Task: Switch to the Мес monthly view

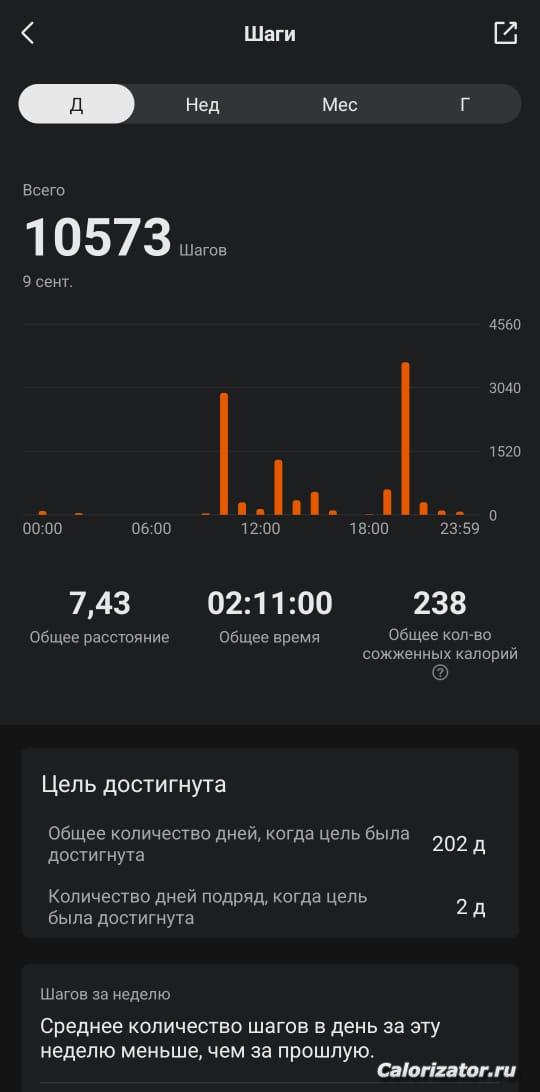Action: pyautogui.click(x=339, y=104)
